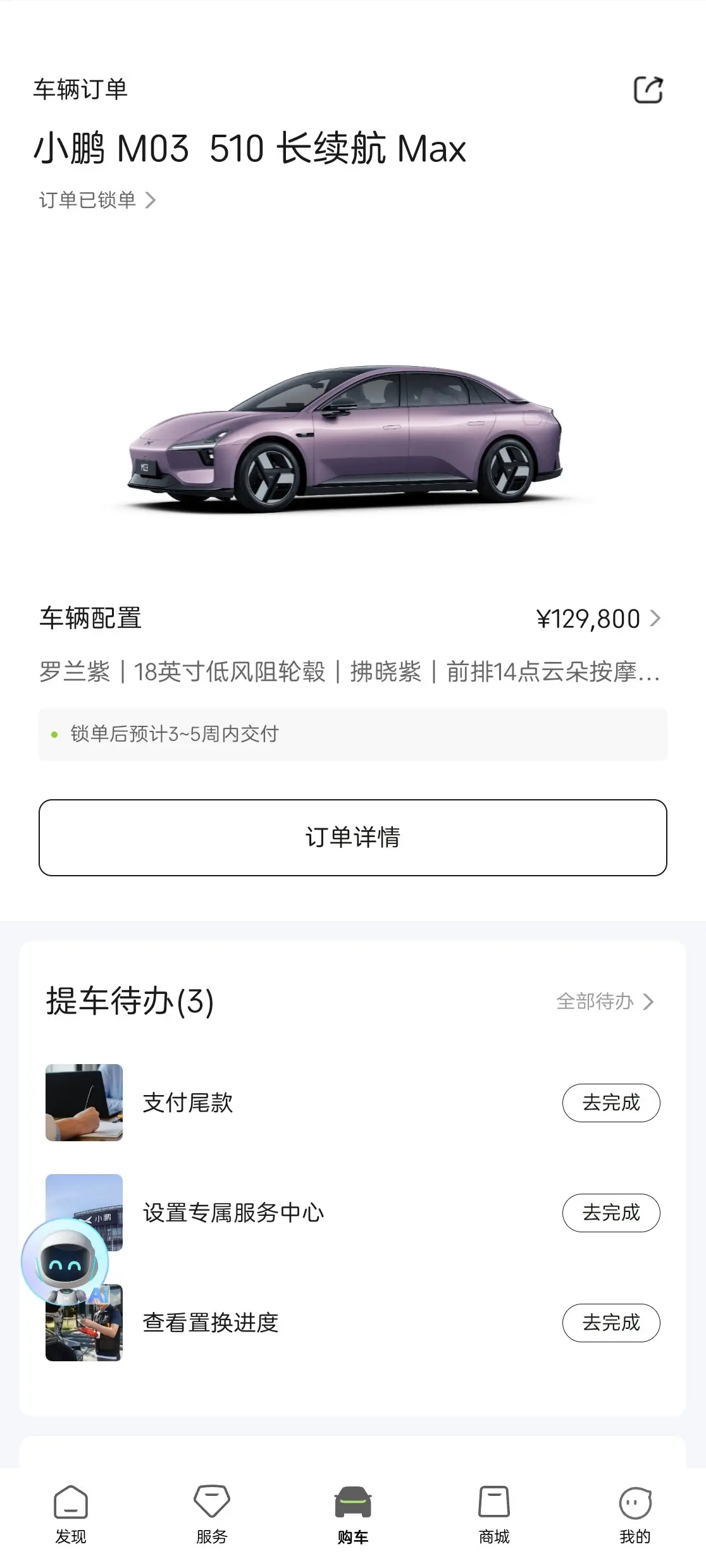The width and height of the screenshot is (706, 1568).
Task: Tap 去完成 for 支付尾款
Action: (x=610, y=1103)
